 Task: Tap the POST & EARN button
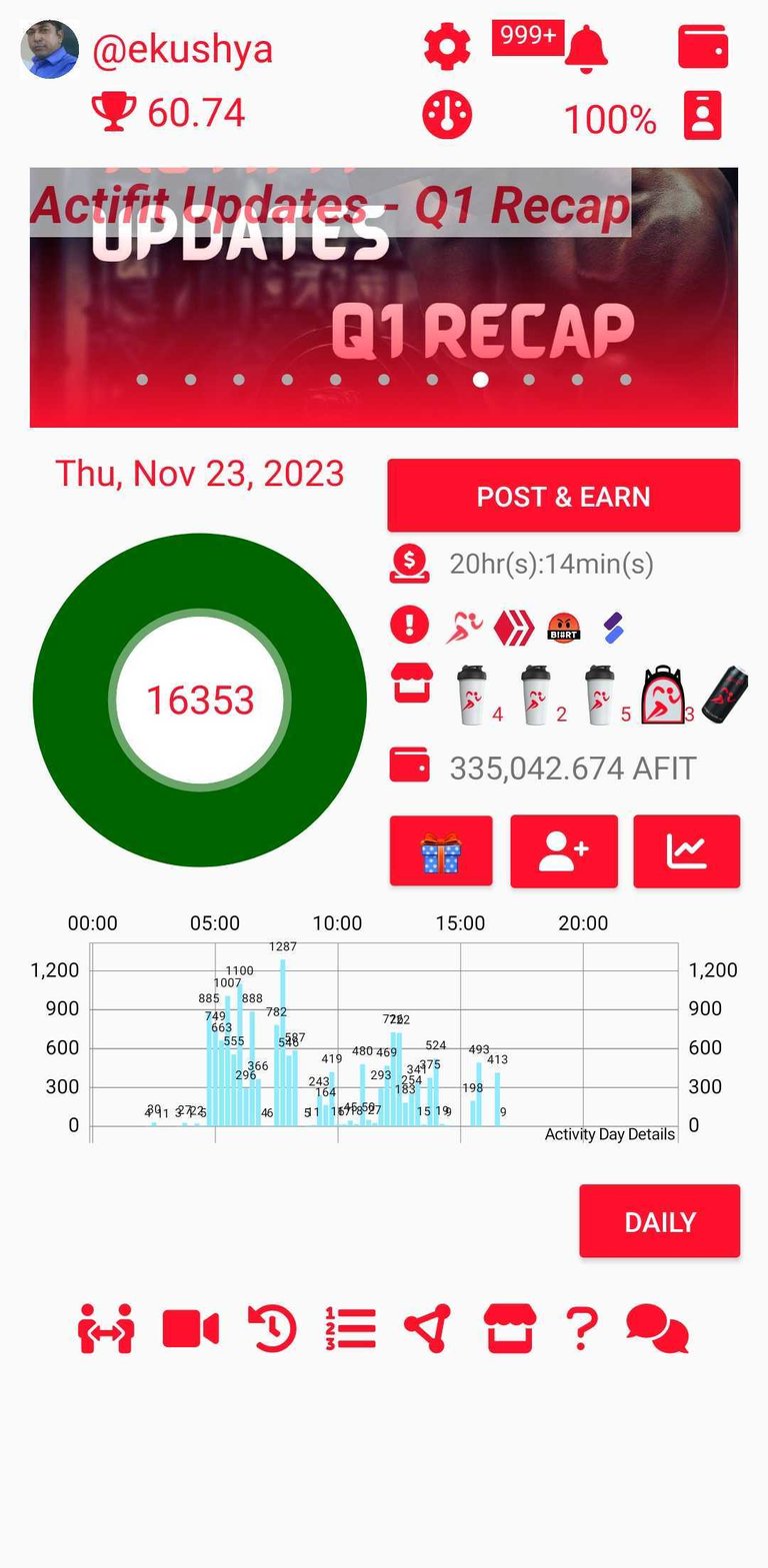[564, 496]
